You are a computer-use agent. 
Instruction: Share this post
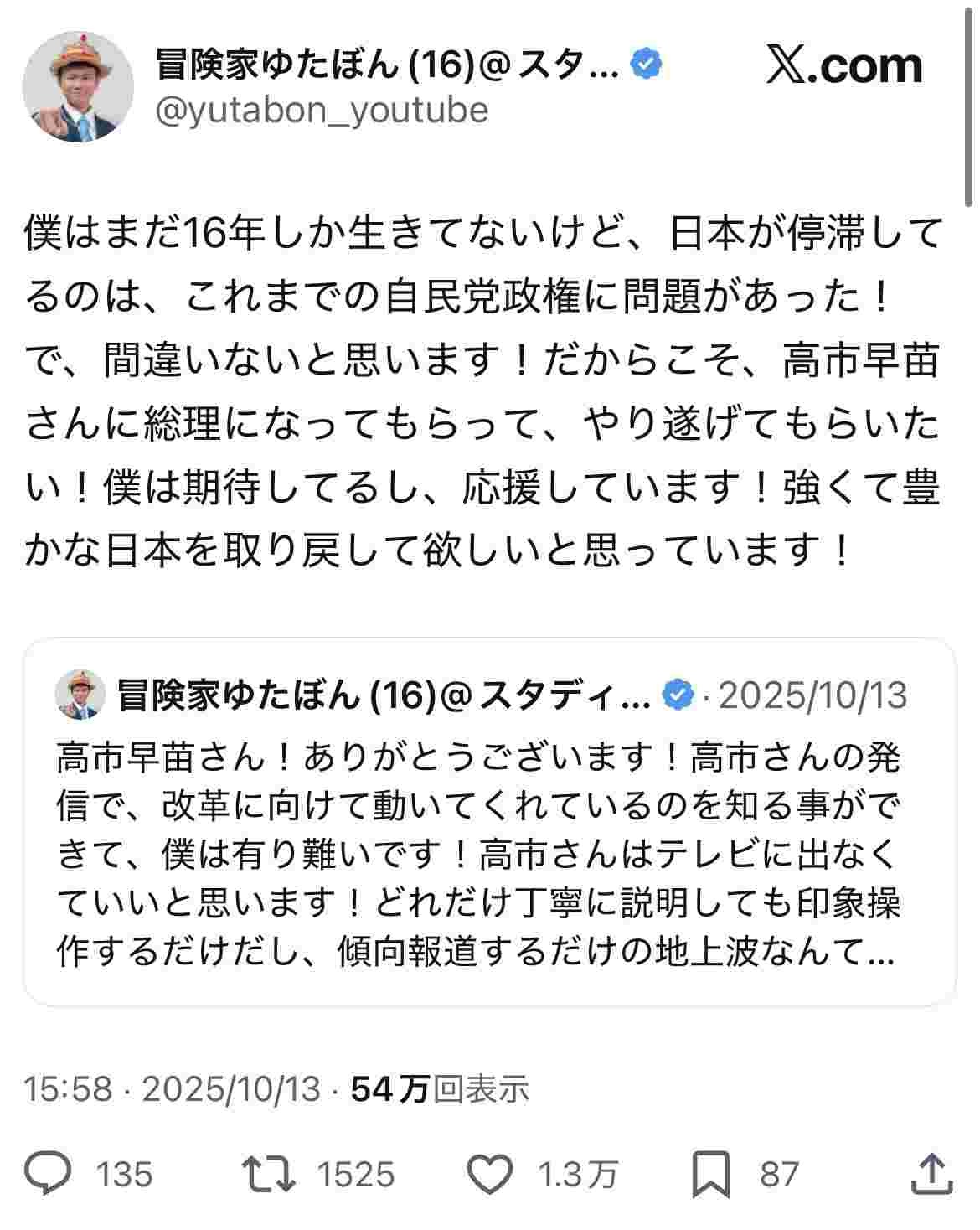932,1174
